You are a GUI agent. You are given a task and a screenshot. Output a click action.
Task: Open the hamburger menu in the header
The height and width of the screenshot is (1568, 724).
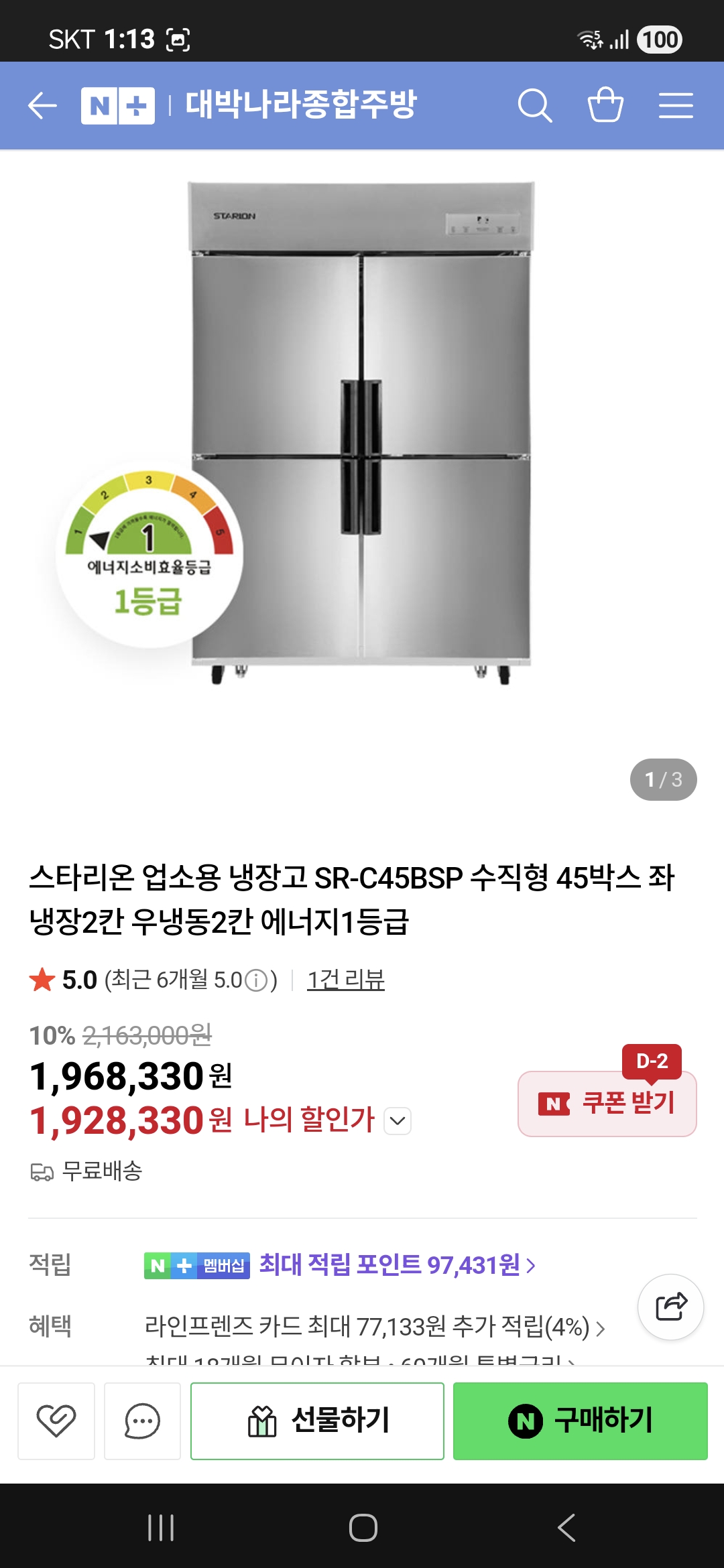click(676, 105)
